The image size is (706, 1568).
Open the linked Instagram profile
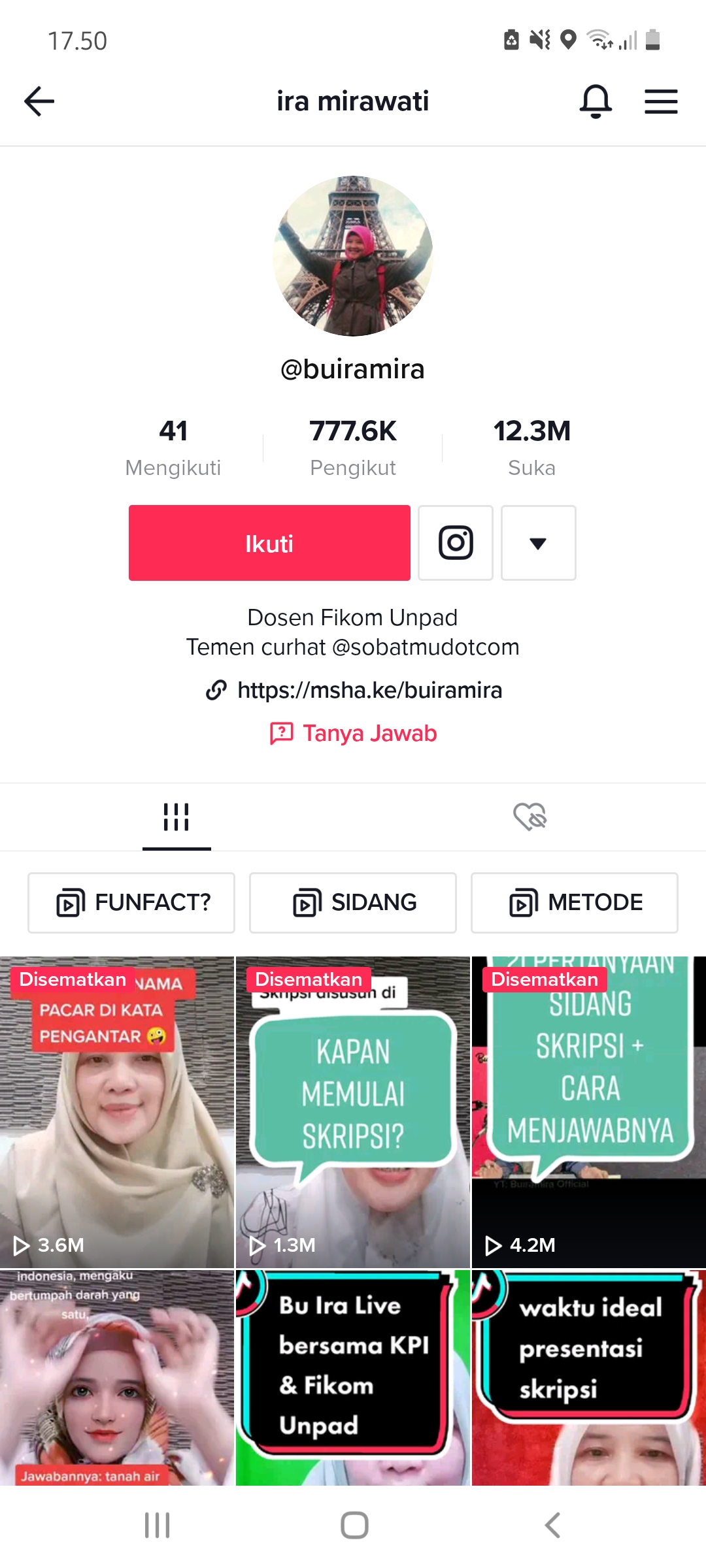456,543
